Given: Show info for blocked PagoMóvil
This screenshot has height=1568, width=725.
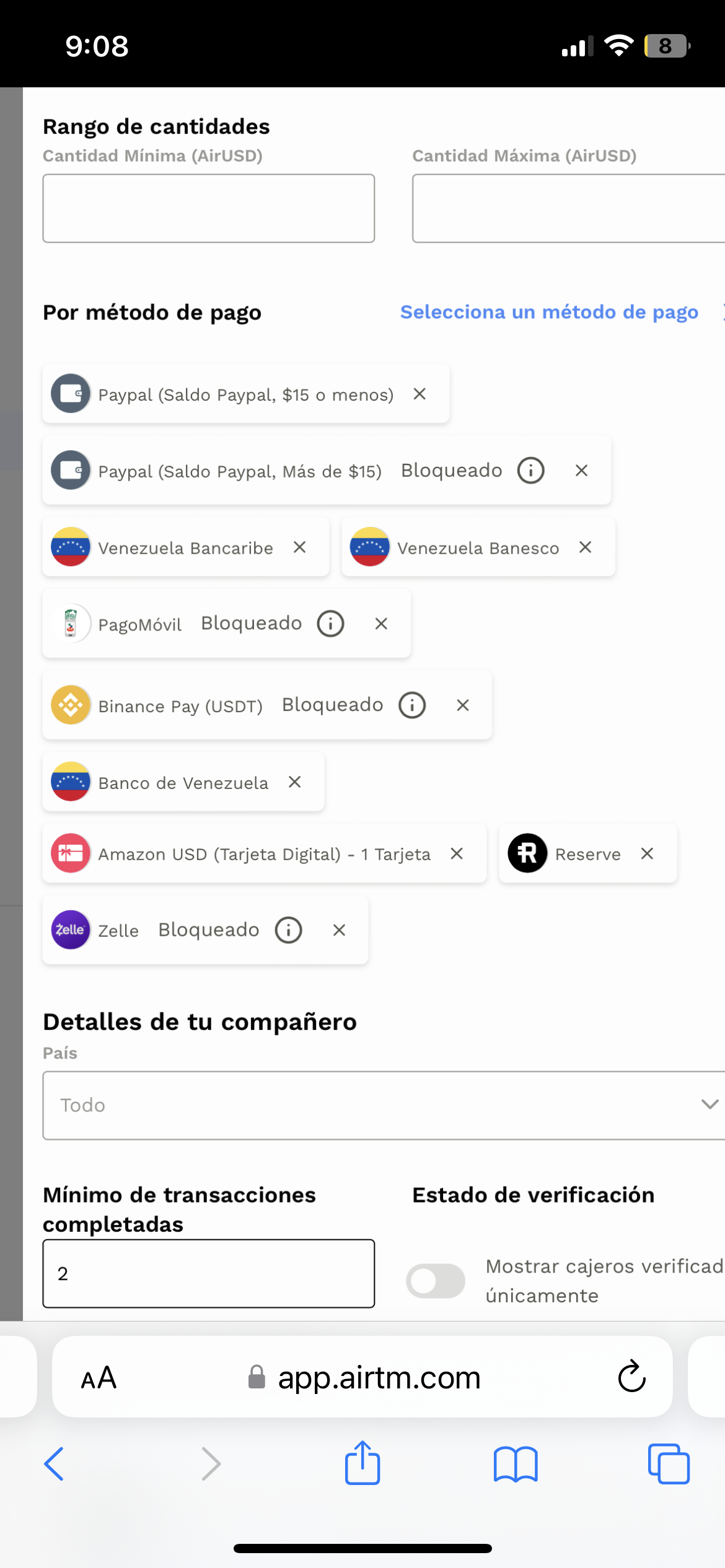Looking at the screenshot, I should [x=331, y=624].
